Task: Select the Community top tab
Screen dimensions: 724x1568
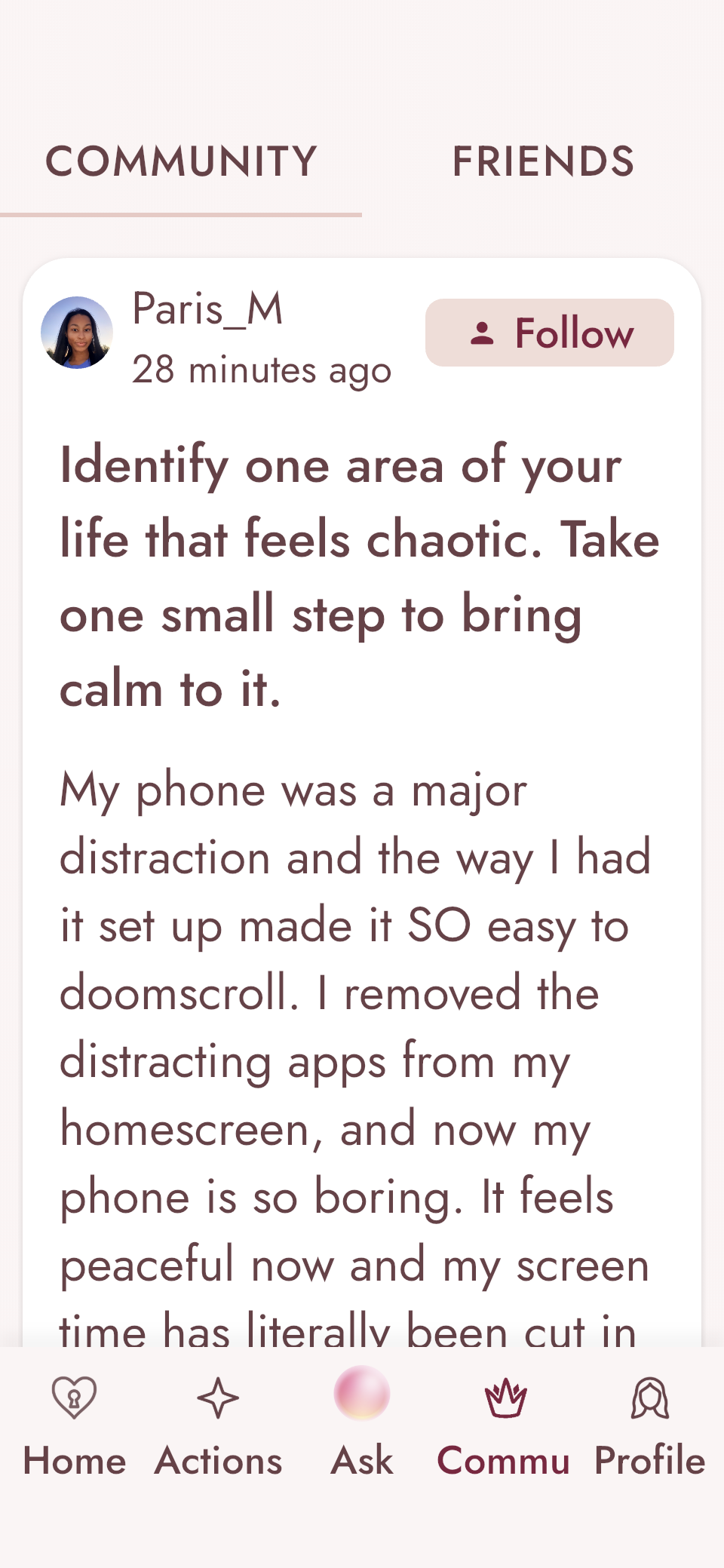Action: pyautogui.click(x=181, y=161)
